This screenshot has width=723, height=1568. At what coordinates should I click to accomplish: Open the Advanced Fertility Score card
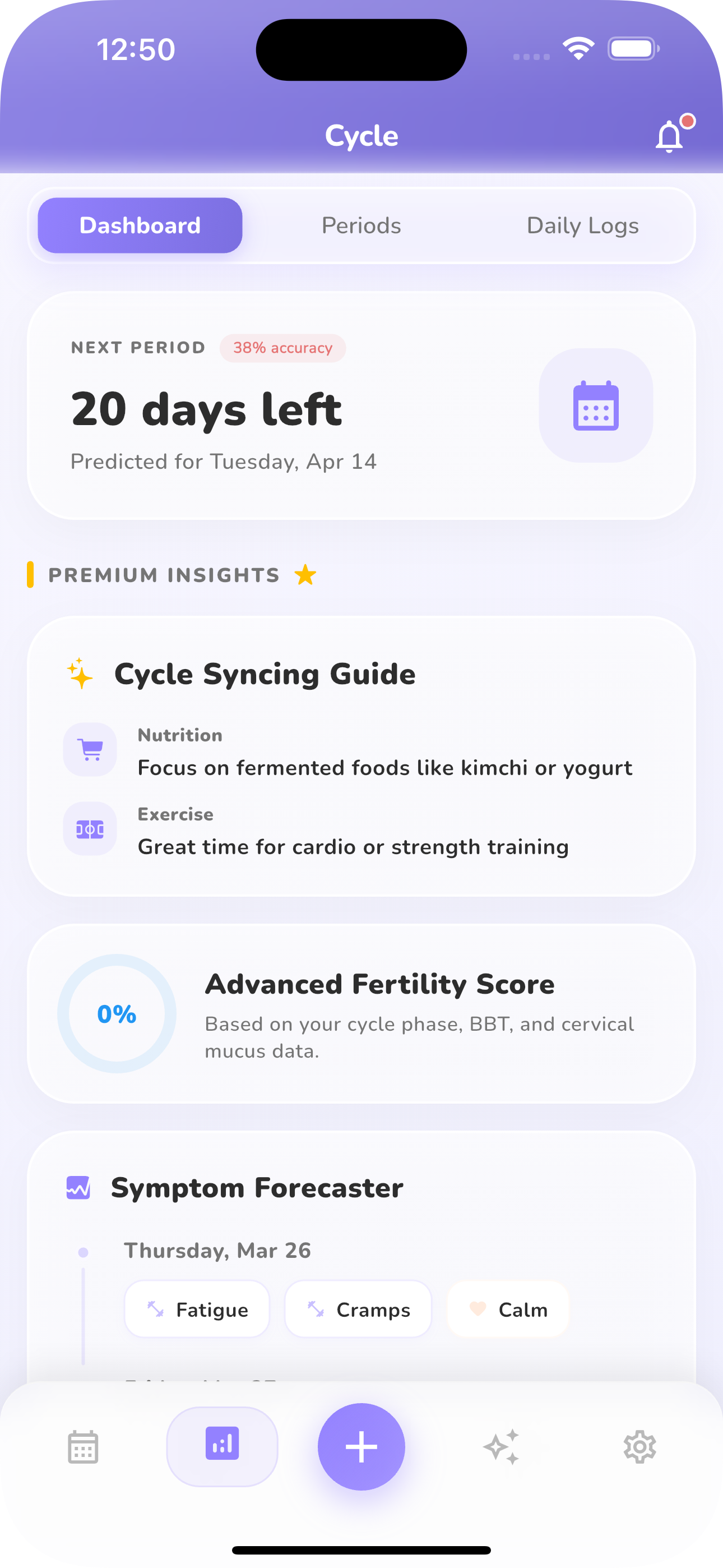point(361,1013)
